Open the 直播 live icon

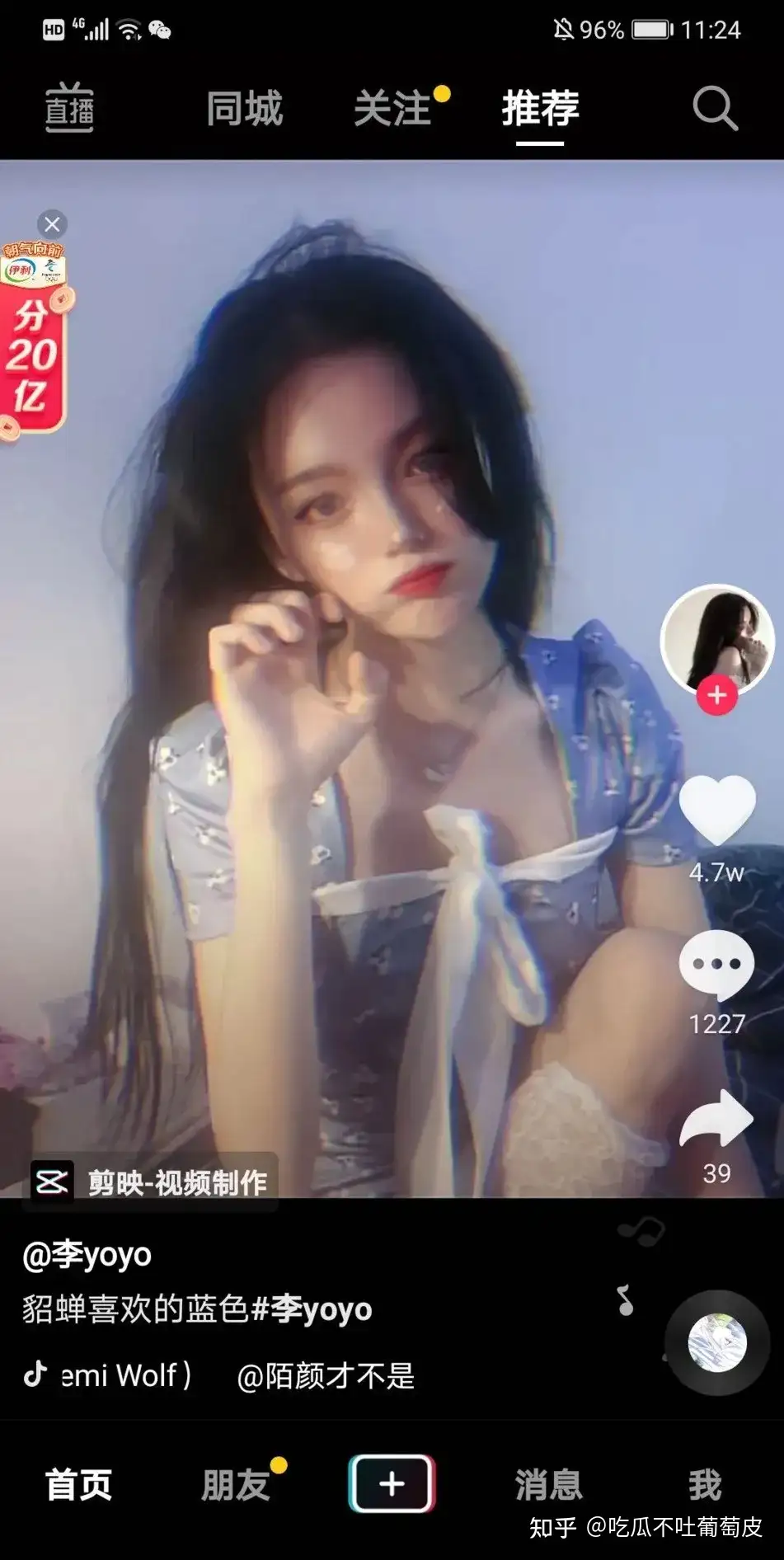coord(69,108)
